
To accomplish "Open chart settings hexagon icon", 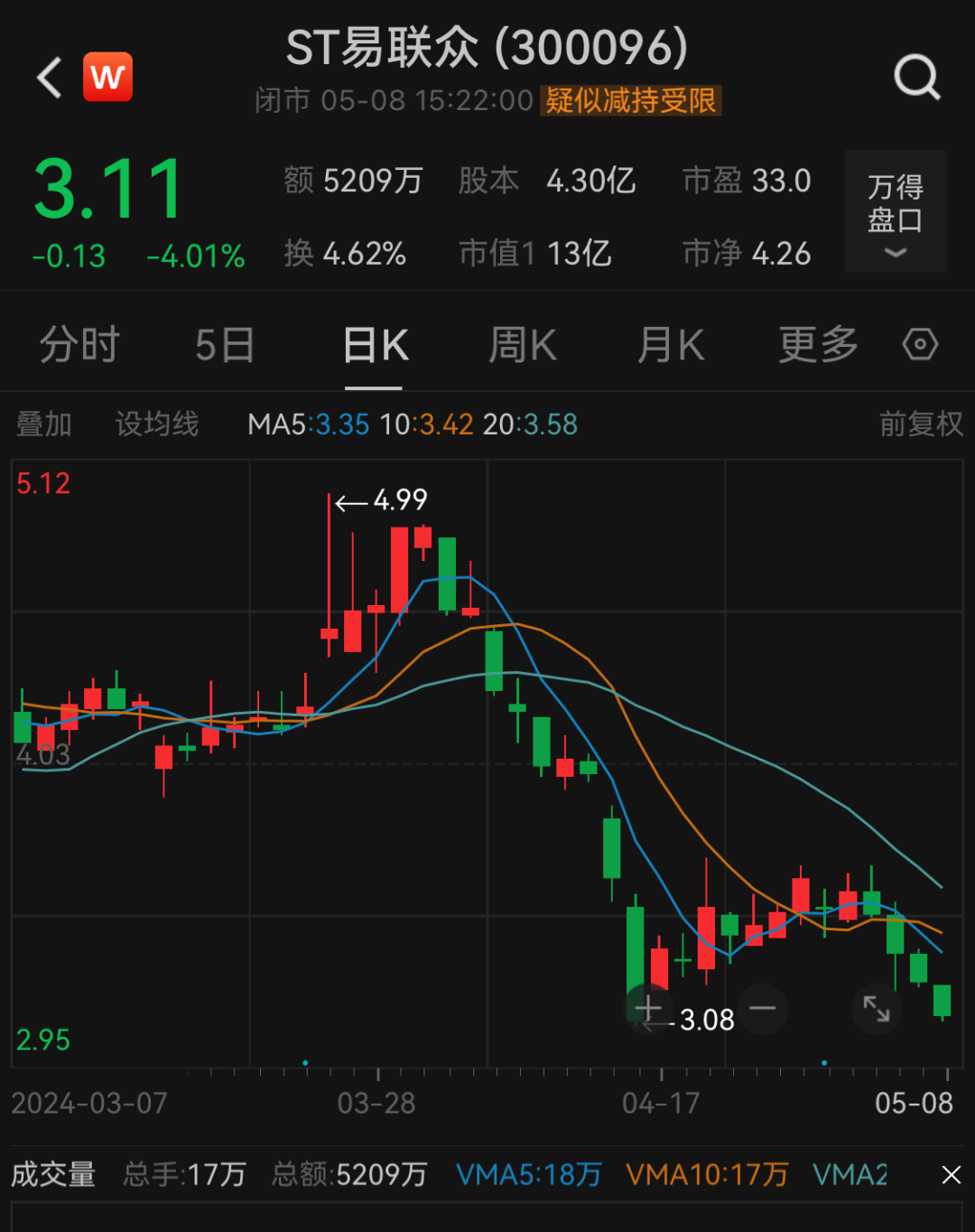I will pyautogui.click(x=920, y=344).
